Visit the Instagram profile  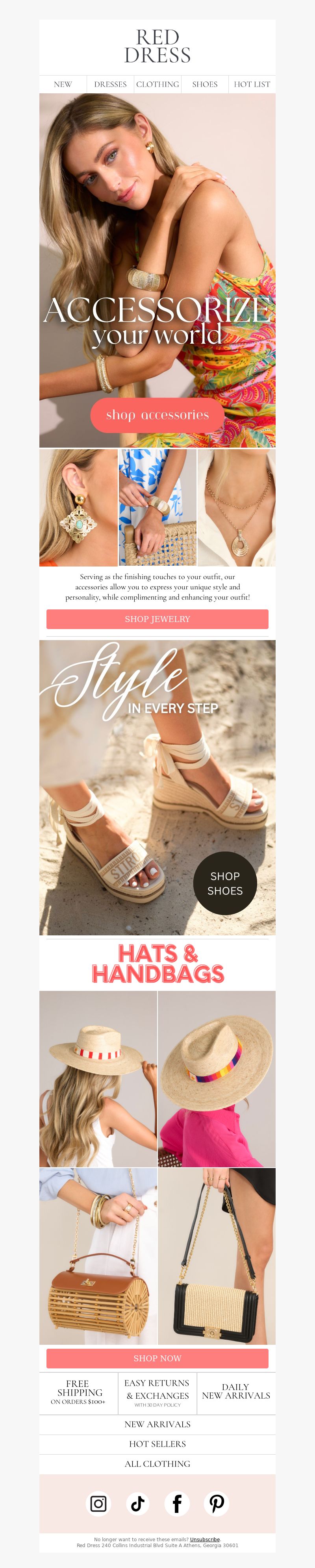click(98, 1503)
